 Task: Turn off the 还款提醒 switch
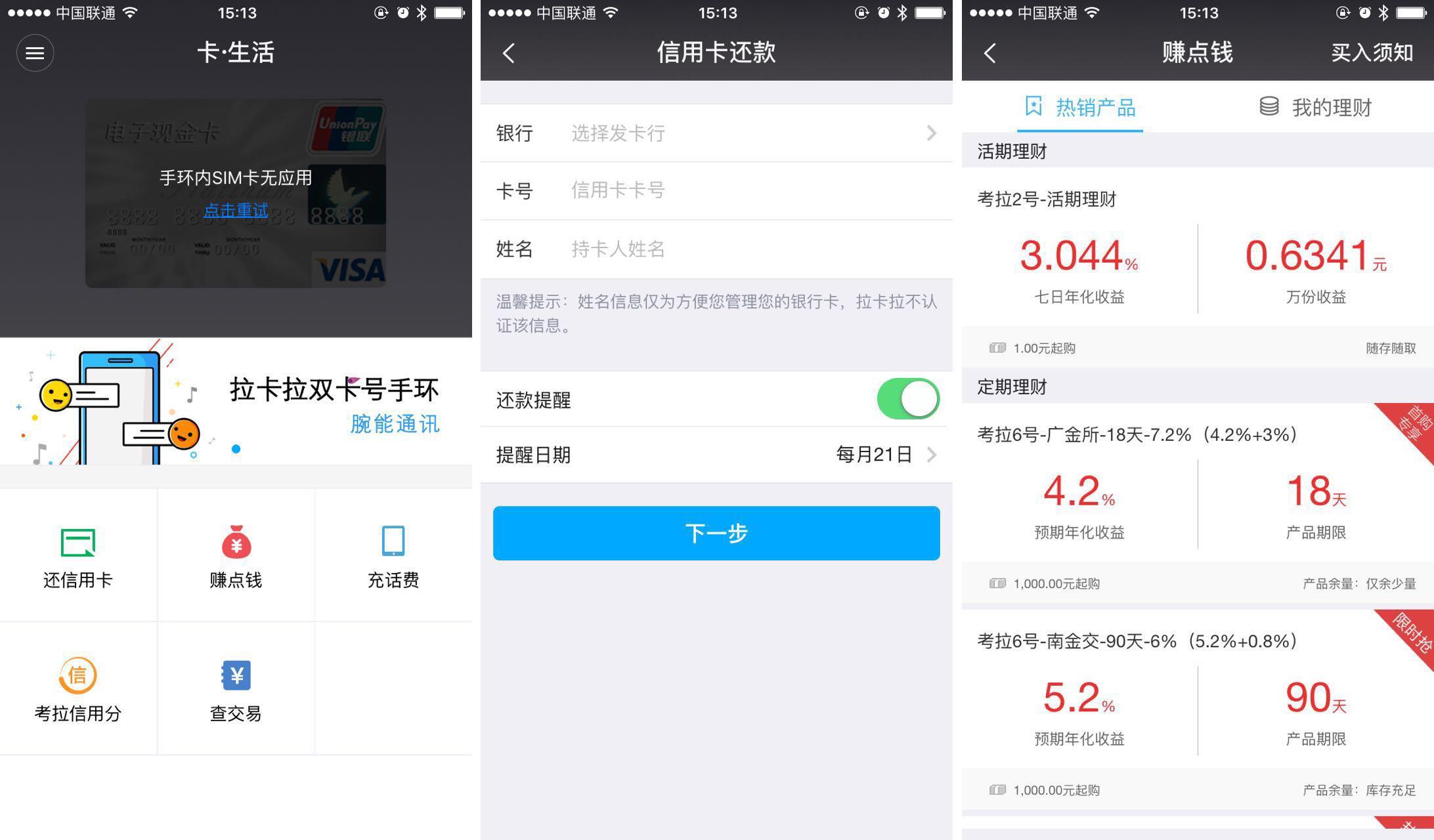(908, 399)
